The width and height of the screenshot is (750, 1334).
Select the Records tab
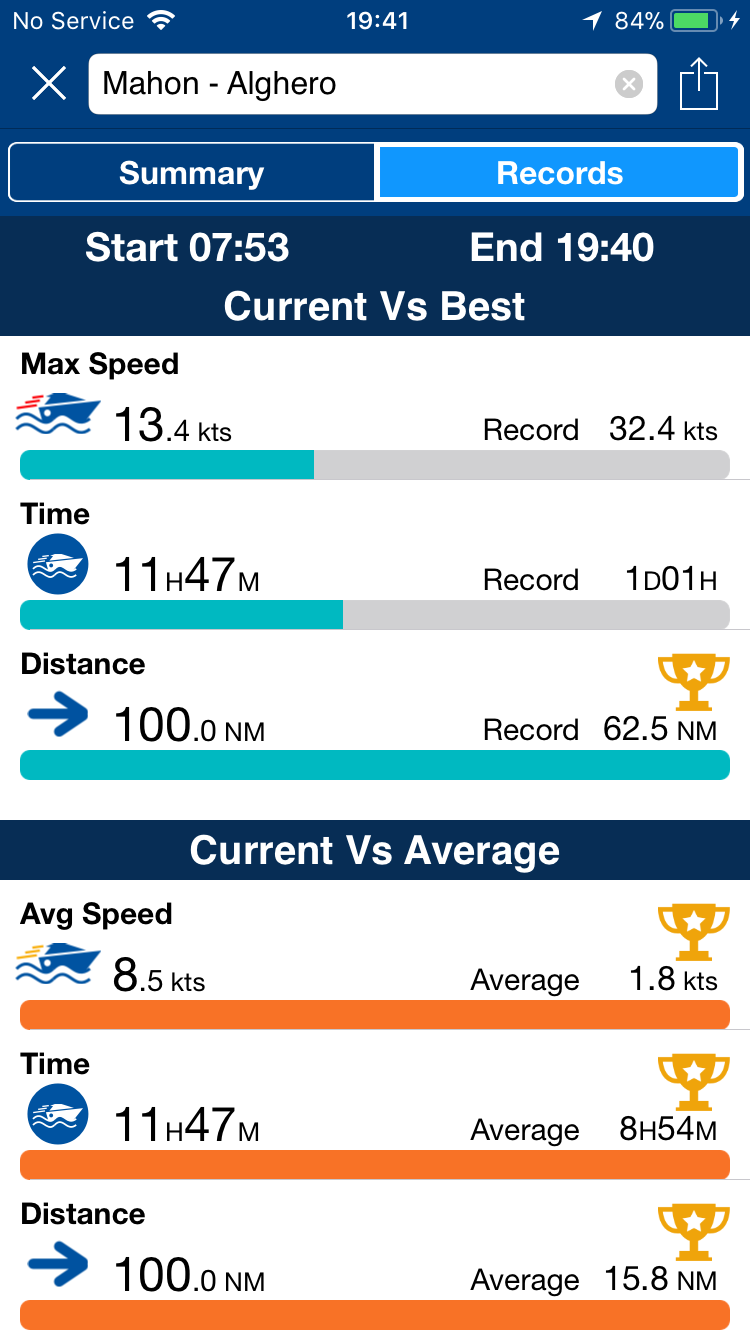point(559,173)
